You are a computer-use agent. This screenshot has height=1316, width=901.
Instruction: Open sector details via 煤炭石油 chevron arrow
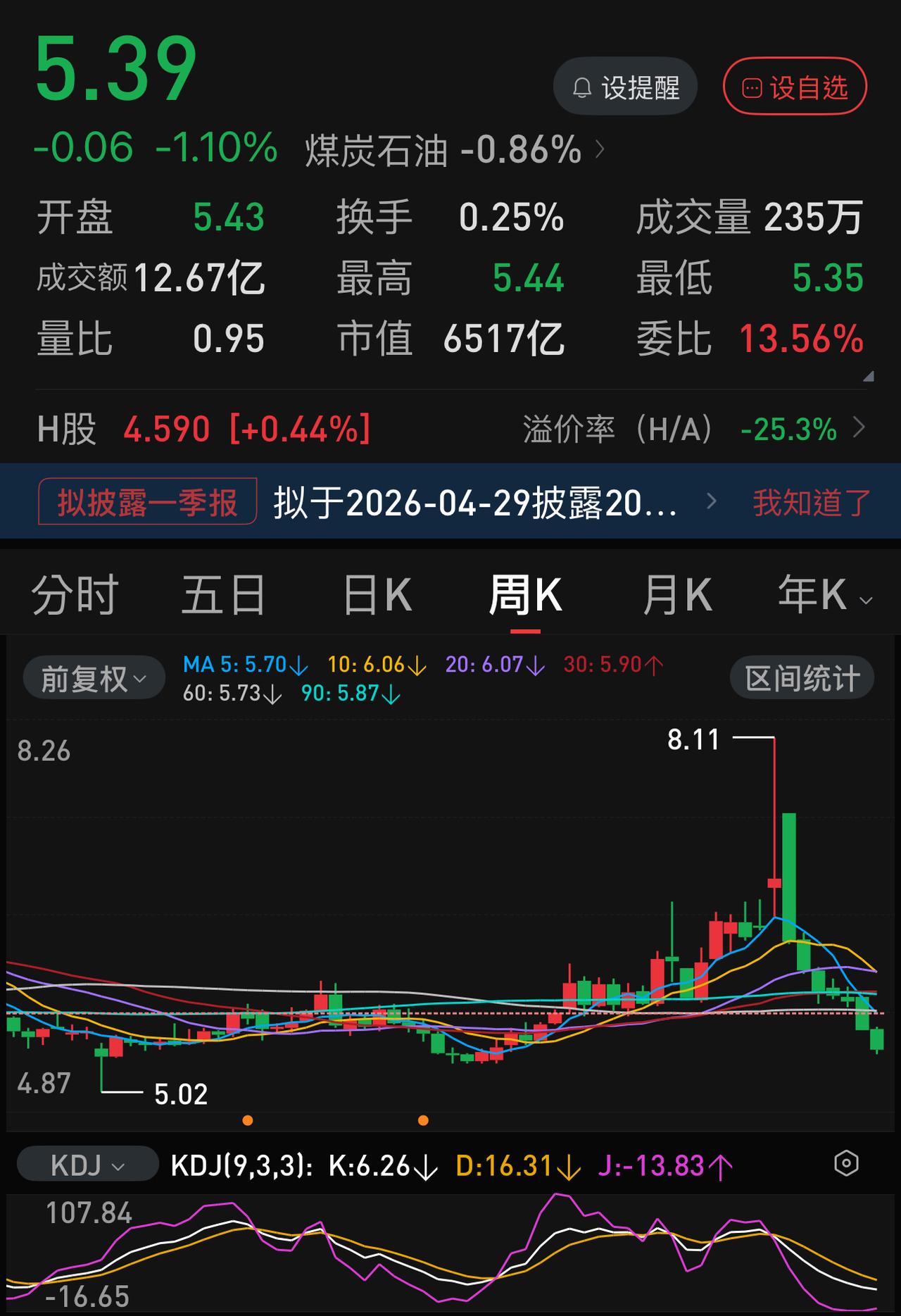[x=602, y=148]
